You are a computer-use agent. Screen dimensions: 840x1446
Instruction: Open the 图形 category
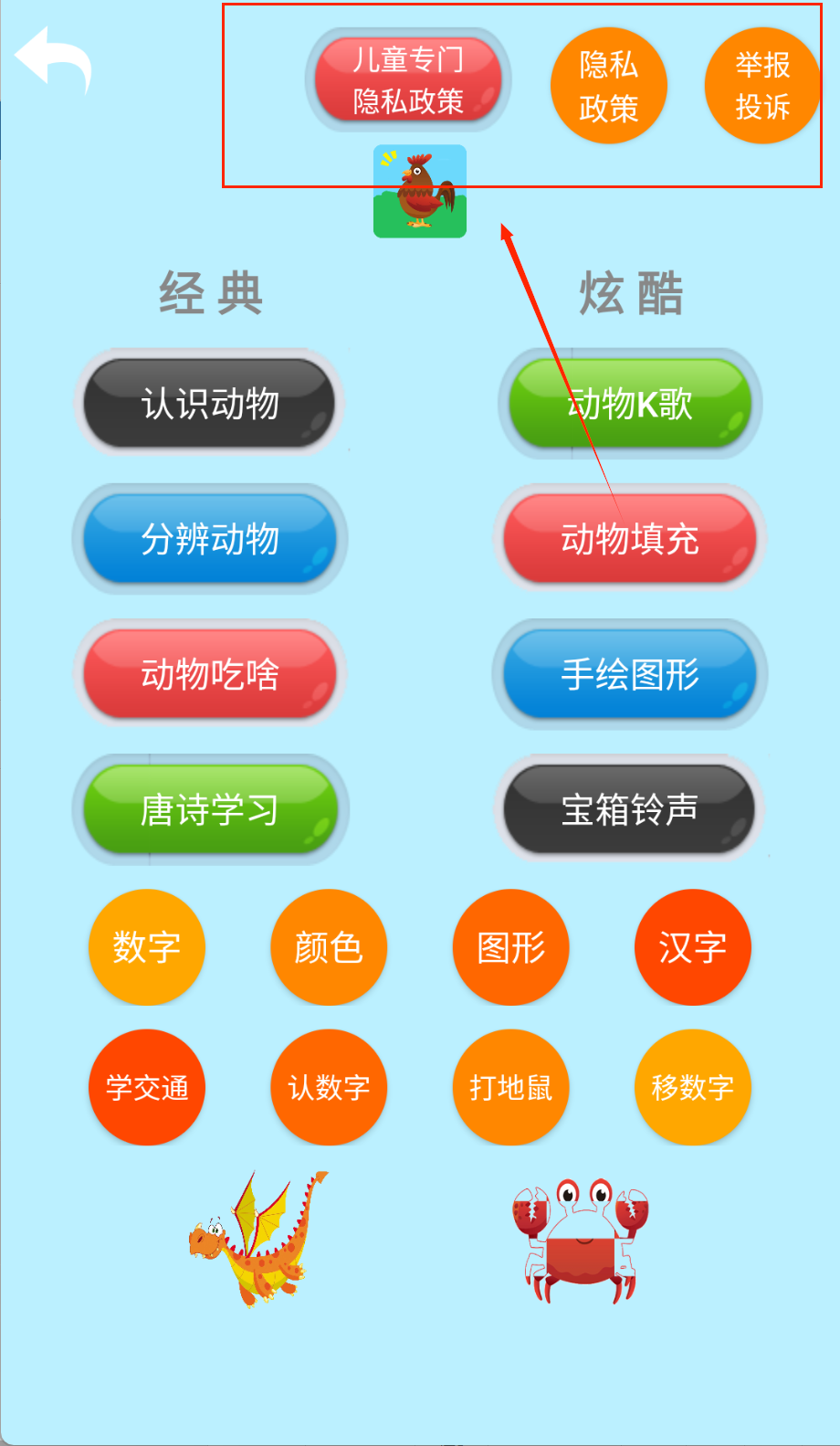pyautogui.click(x=510, y=947)
